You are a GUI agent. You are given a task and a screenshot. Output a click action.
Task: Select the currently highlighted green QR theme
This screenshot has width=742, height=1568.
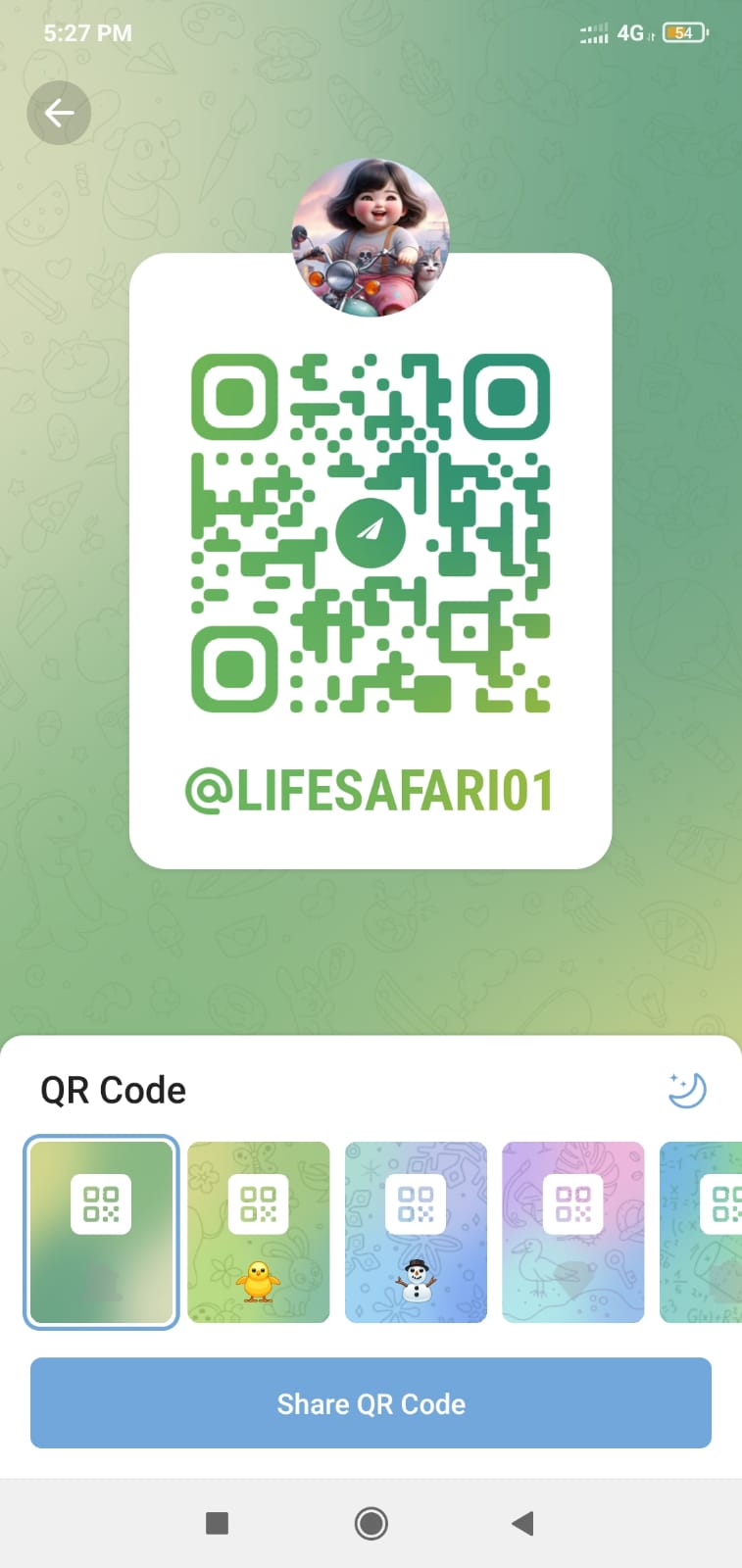pyautogui.click(x=101, y=1232)
